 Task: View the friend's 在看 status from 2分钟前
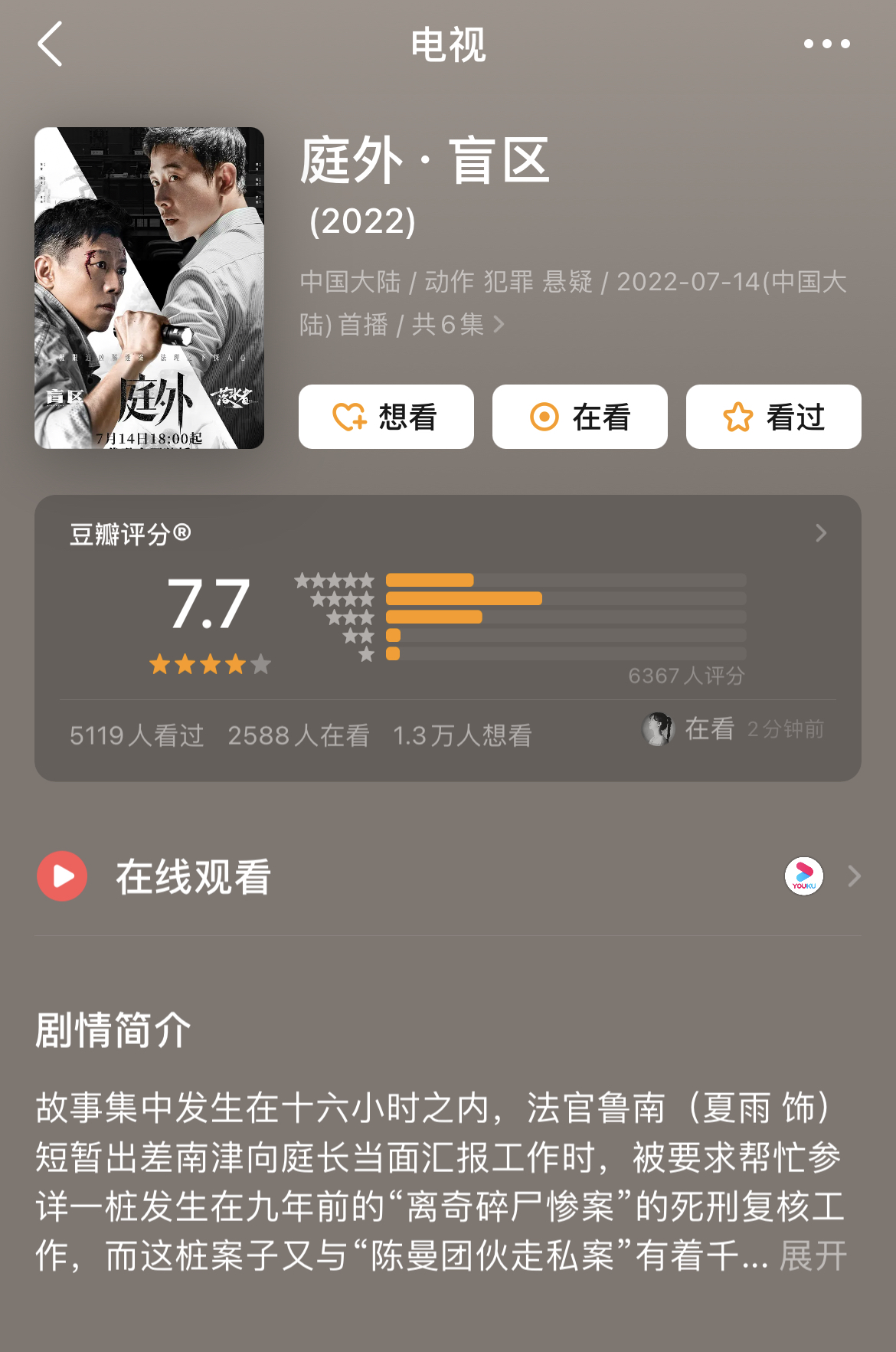733,729
